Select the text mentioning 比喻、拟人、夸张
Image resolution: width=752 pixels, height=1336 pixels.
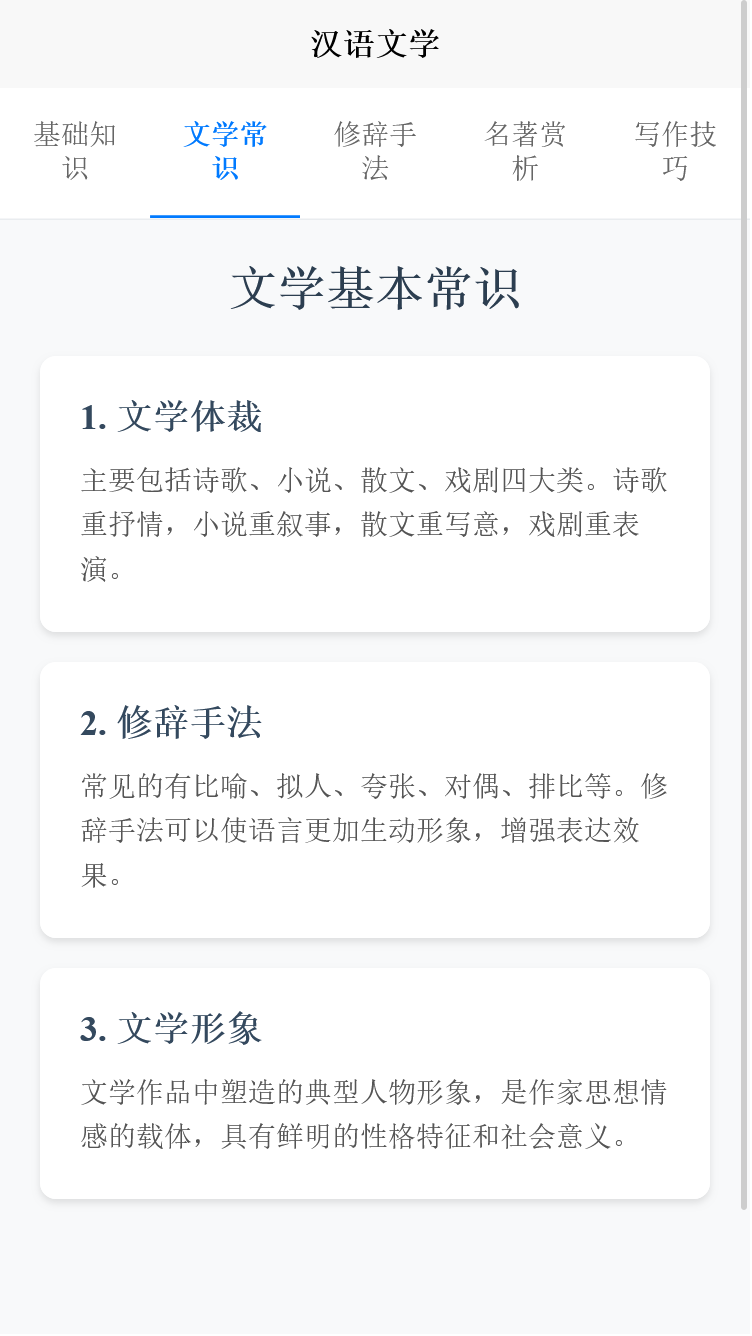point(375,830)
